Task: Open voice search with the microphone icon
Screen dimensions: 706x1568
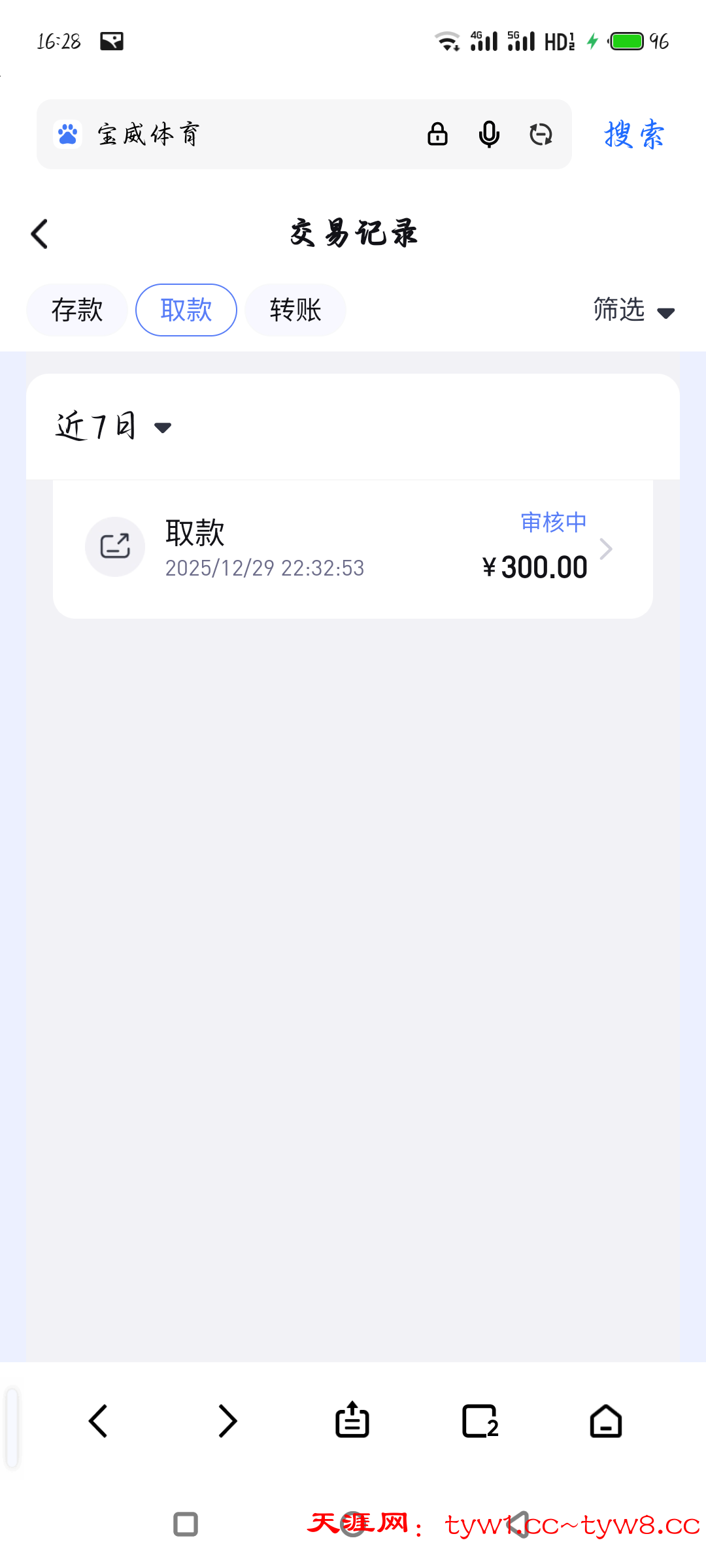Action: pos(489,134)
